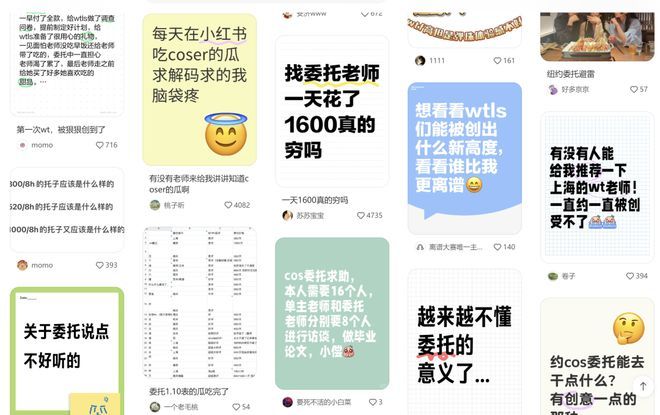
Task: Tap the back-to-top arrow button
Action: 642,386
